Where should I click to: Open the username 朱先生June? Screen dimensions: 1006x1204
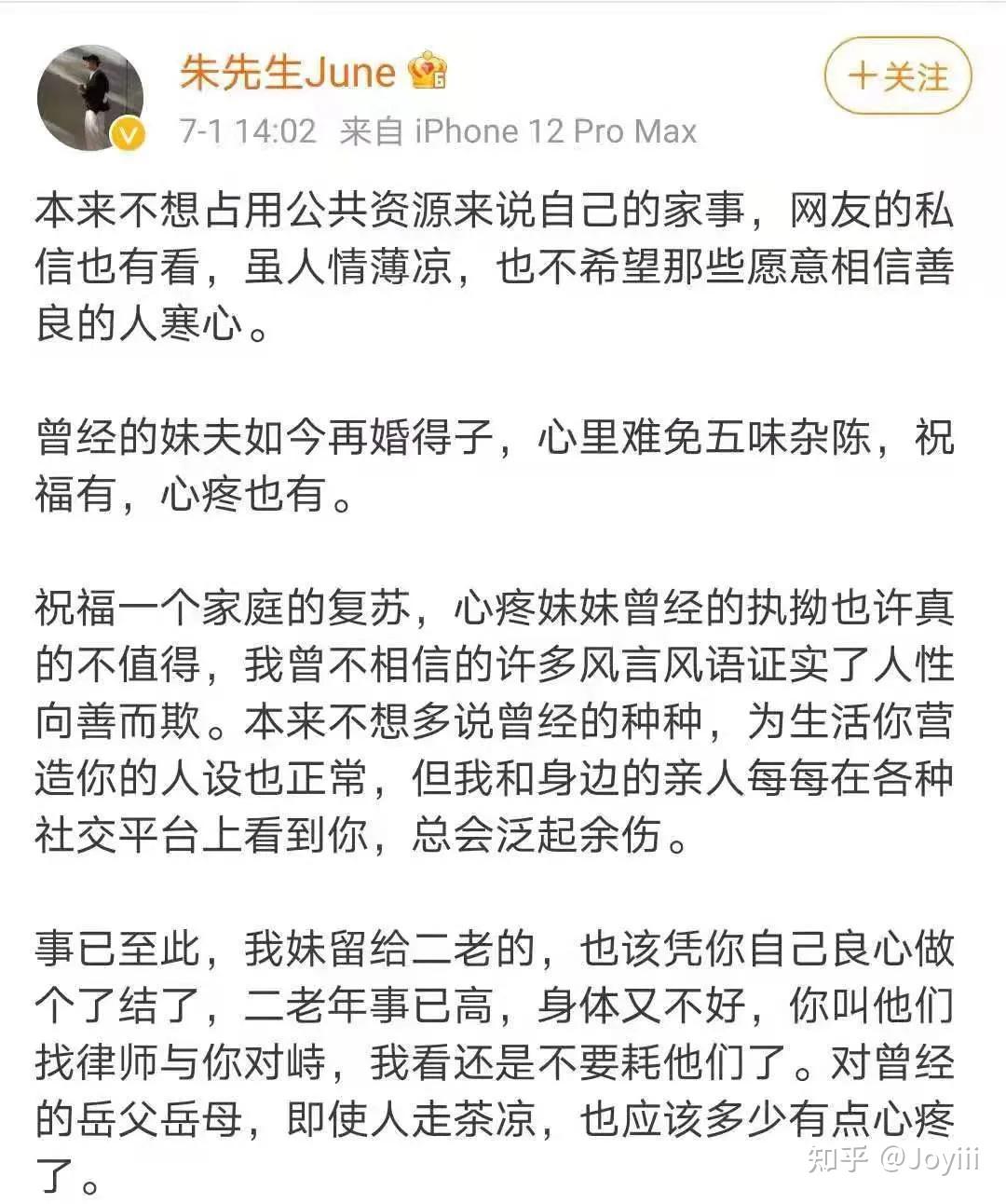point(288,72)
